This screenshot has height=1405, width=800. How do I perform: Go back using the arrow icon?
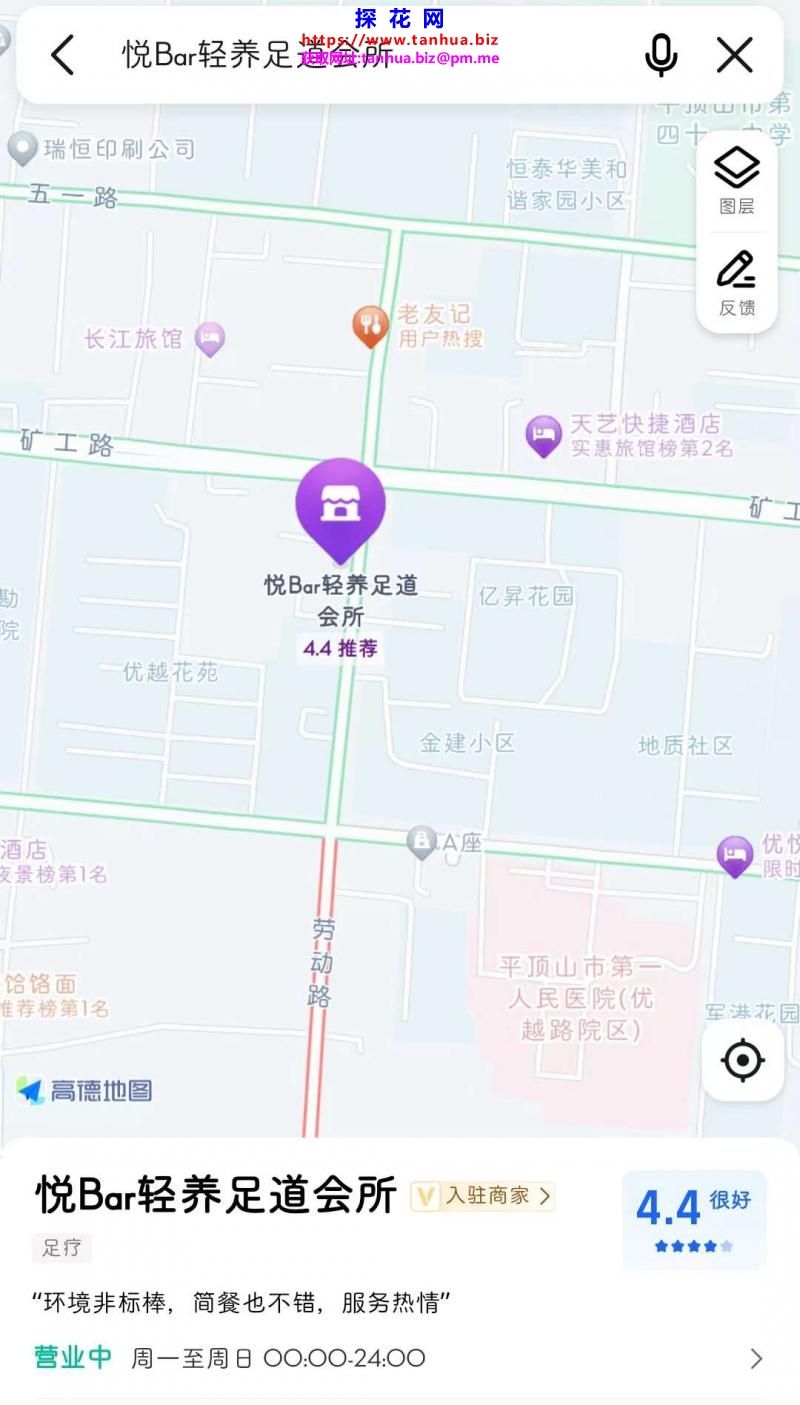pos(63,55)
